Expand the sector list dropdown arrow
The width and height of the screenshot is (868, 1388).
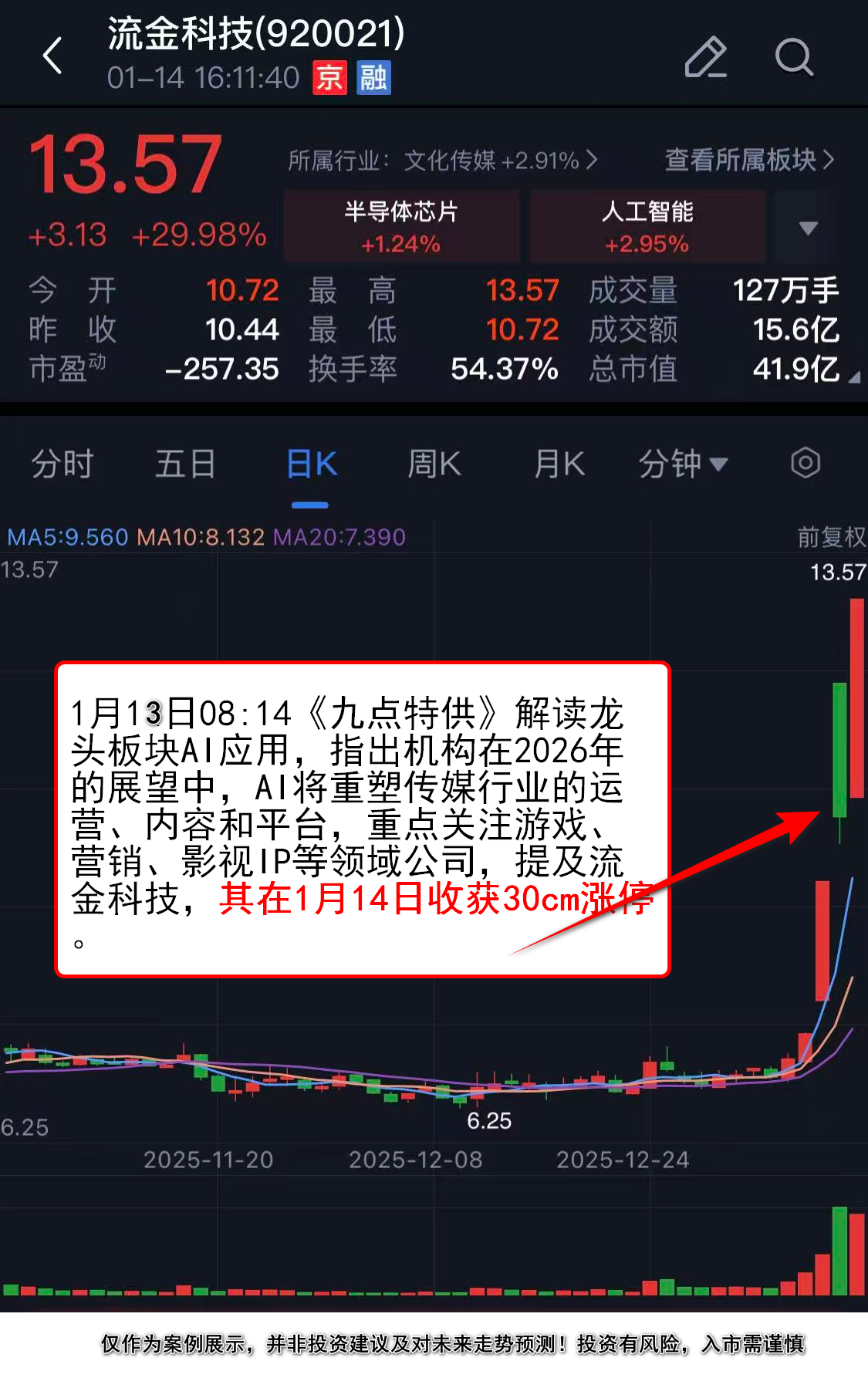click(808, 228)
